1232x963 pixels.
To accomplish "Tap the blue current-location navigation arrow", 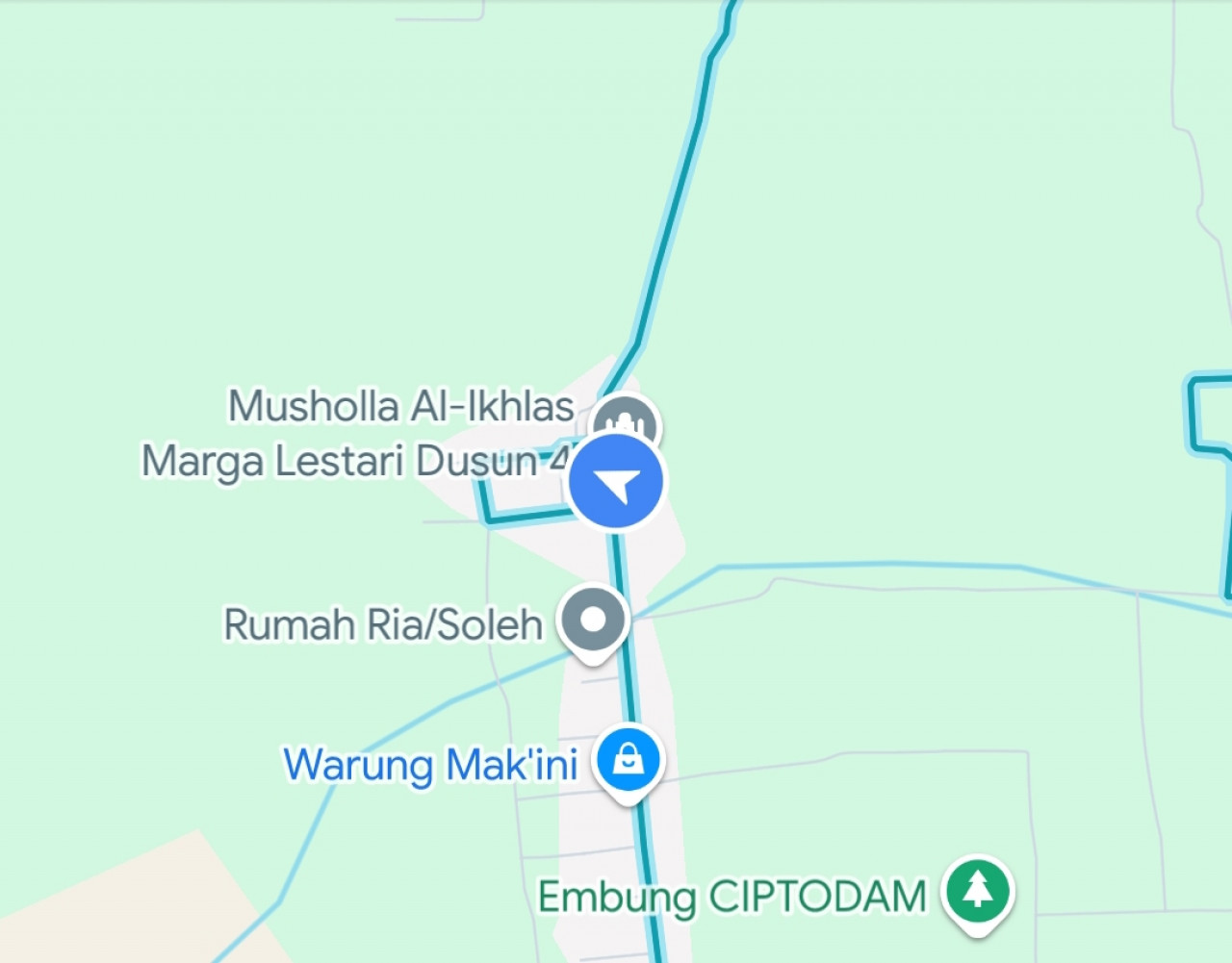I will point(616,483).
